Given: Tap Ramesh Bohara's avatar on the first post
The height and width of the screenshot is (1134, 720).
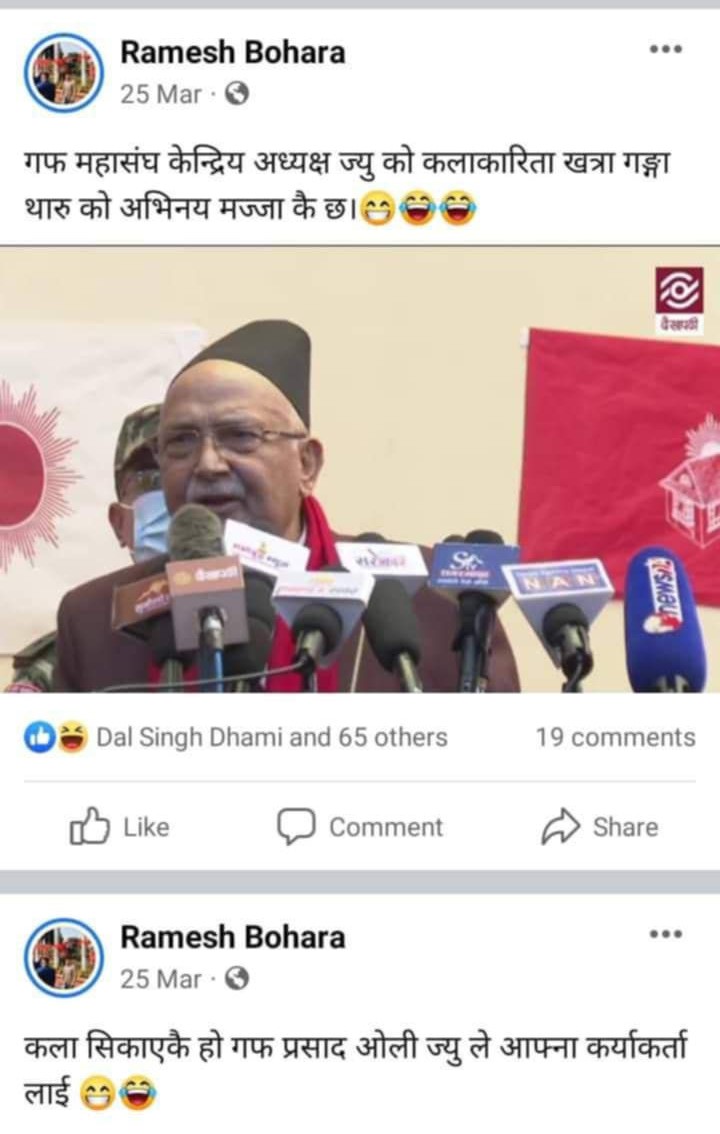Looking at the screenshot, I should pyautogui.click(x=64, y=72).
